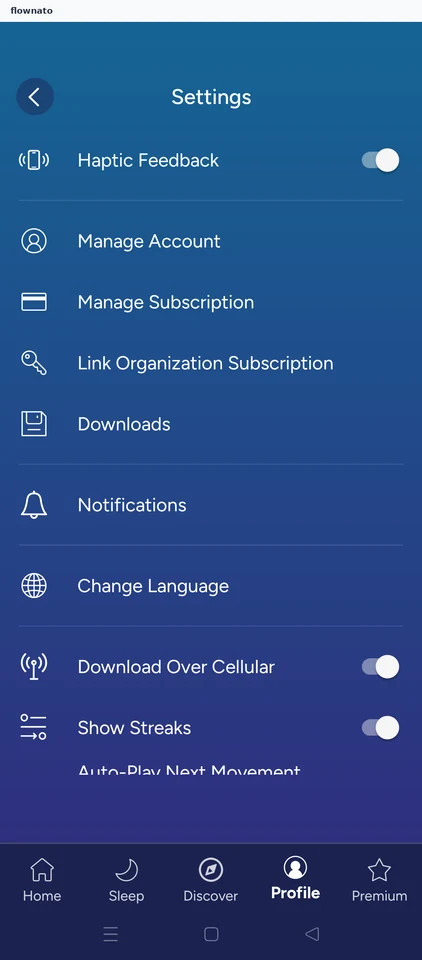Tap Change Language
This screenshot has width=422, height=960.
click(211, 586)
